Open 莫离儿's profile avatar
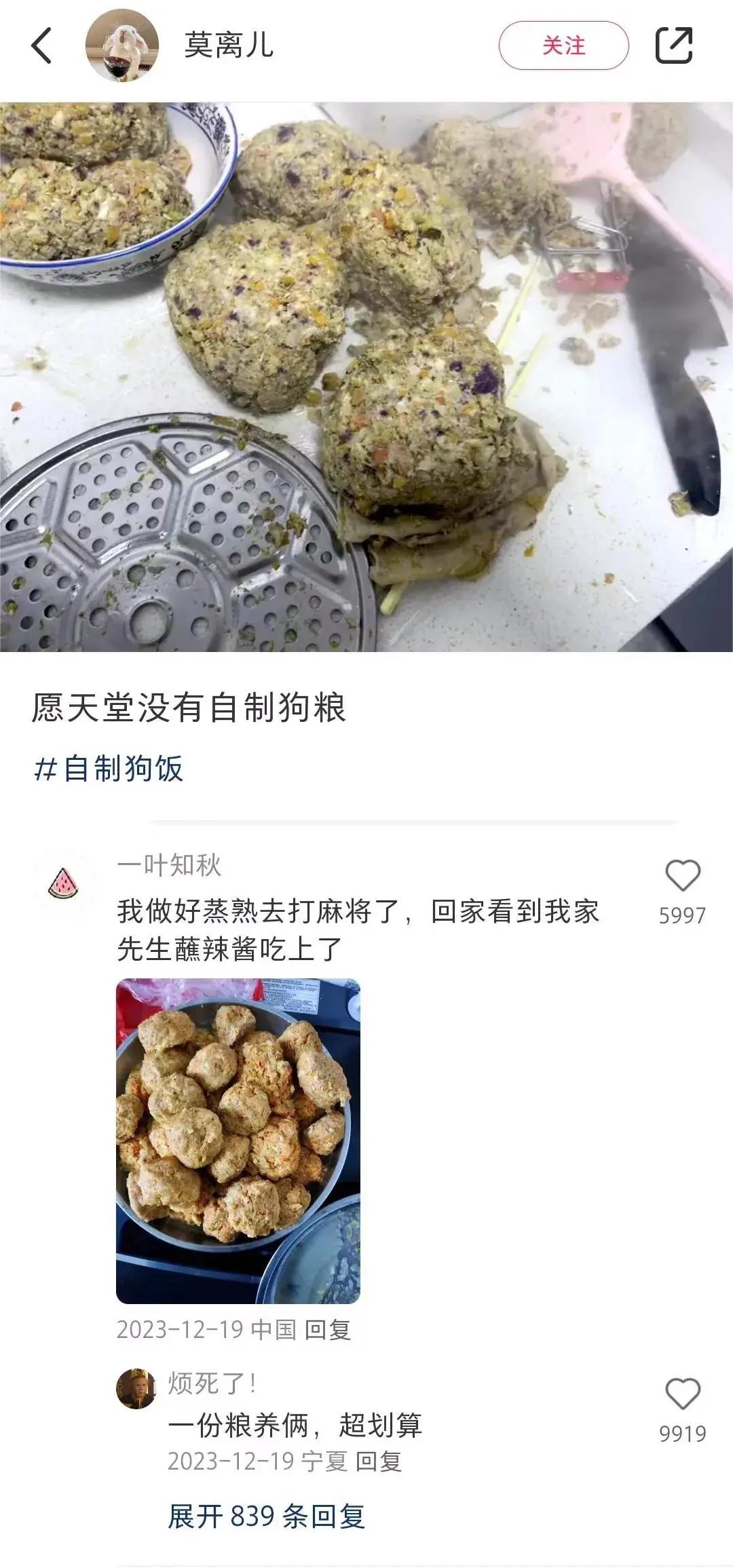This screenshot has width=733, height=1568. coord(122,45)
